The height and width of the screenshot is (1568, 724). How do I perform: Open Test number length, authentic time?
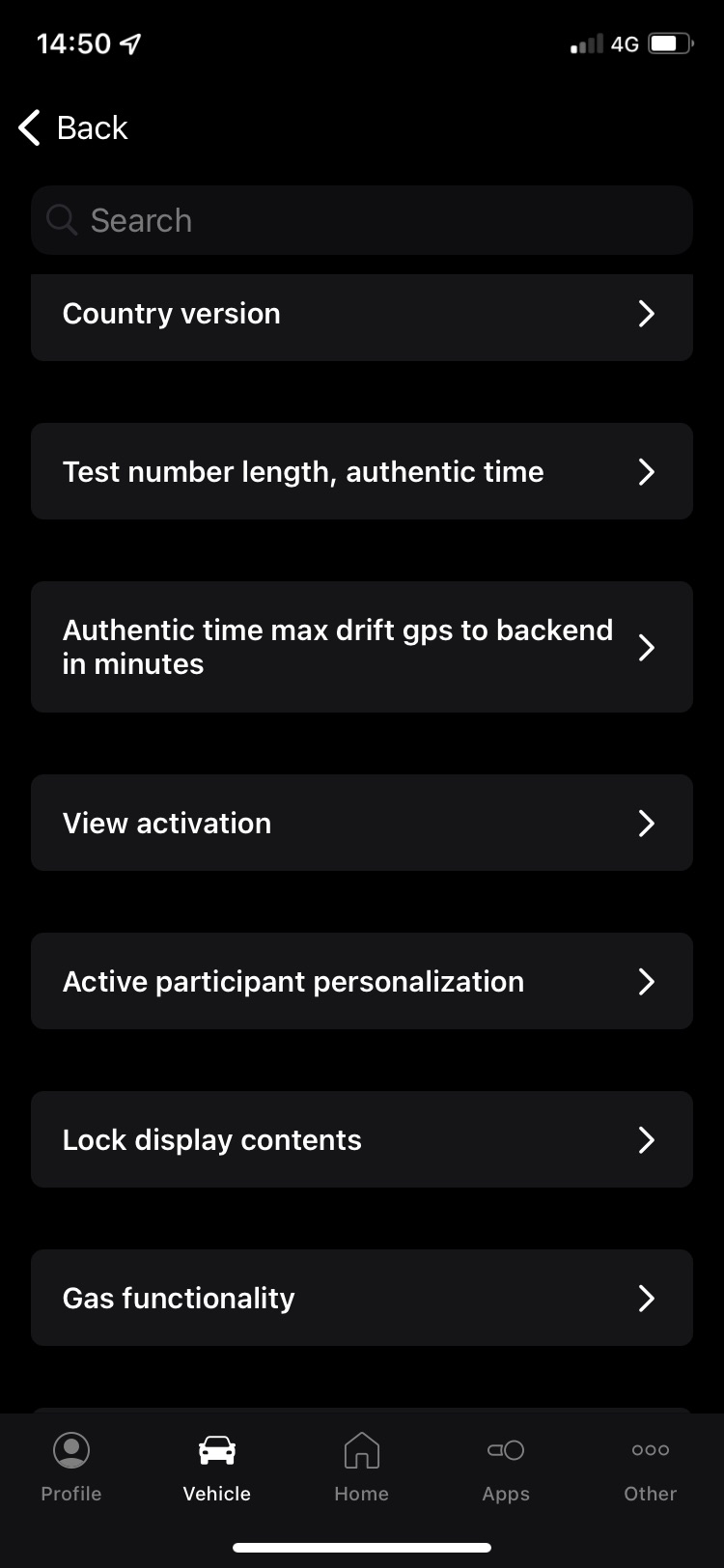362,471
